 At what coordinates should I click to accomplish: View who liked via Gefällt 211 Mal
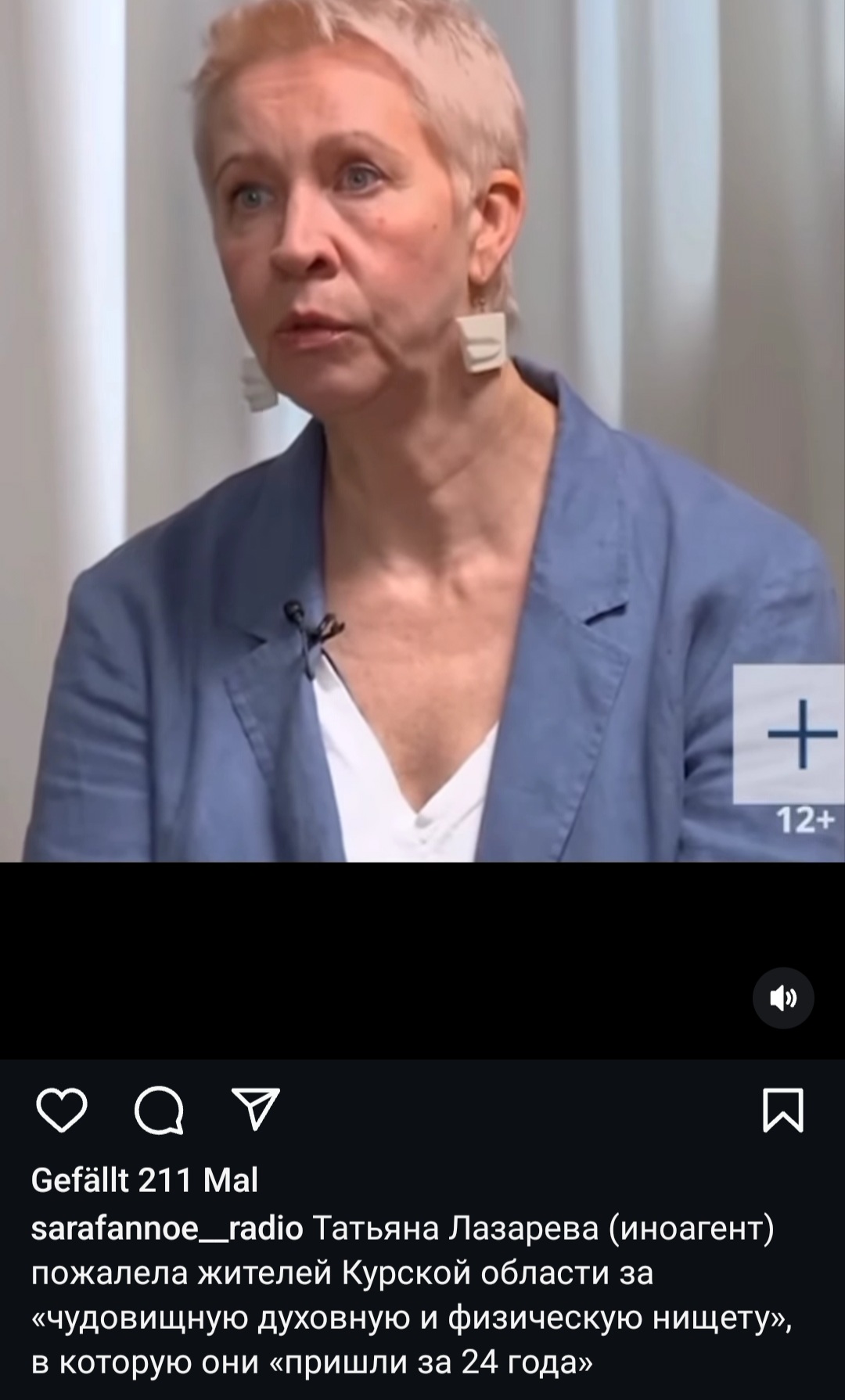coord(145,1179)
